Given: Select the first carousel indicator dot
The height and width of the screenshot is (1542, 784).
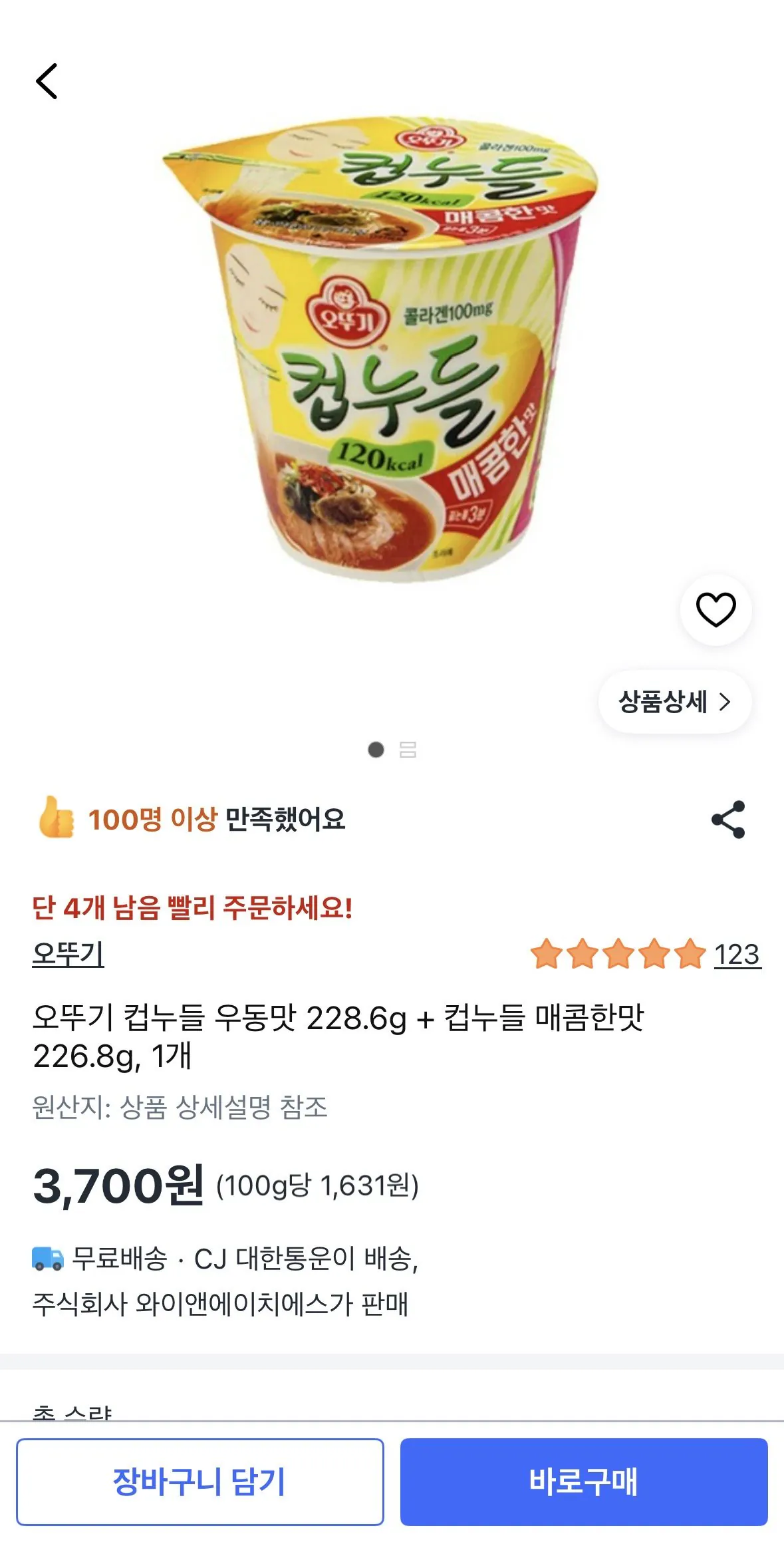Looking at the screenshot, I should (x=376, y=748).
